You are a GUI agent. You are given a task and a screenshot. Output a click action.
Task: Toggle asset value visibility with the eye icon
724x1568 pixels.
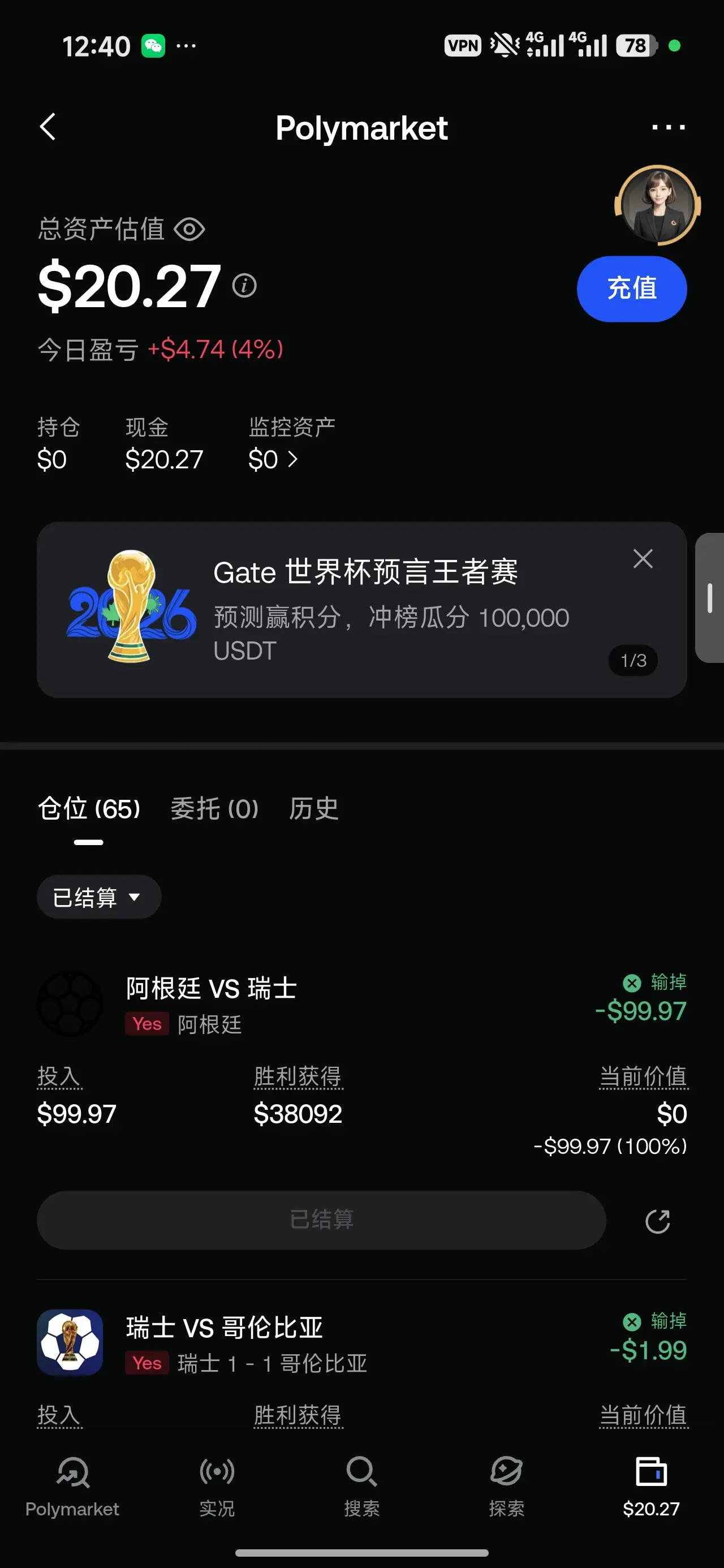(189, 230)
